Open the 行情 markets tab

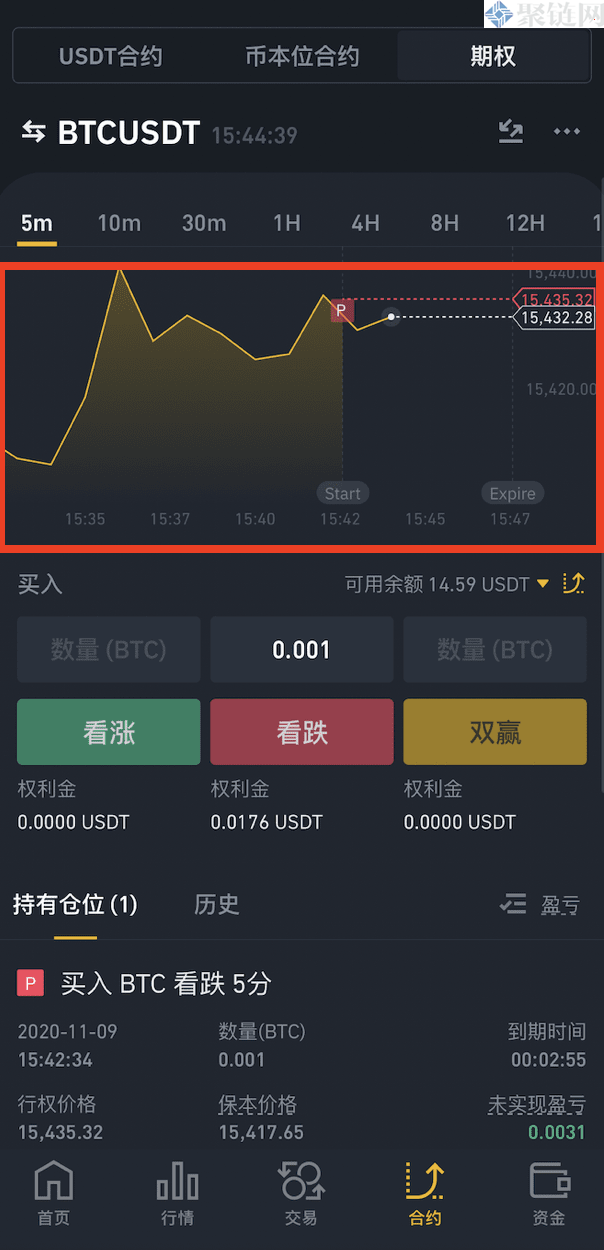click(178, 1194)
